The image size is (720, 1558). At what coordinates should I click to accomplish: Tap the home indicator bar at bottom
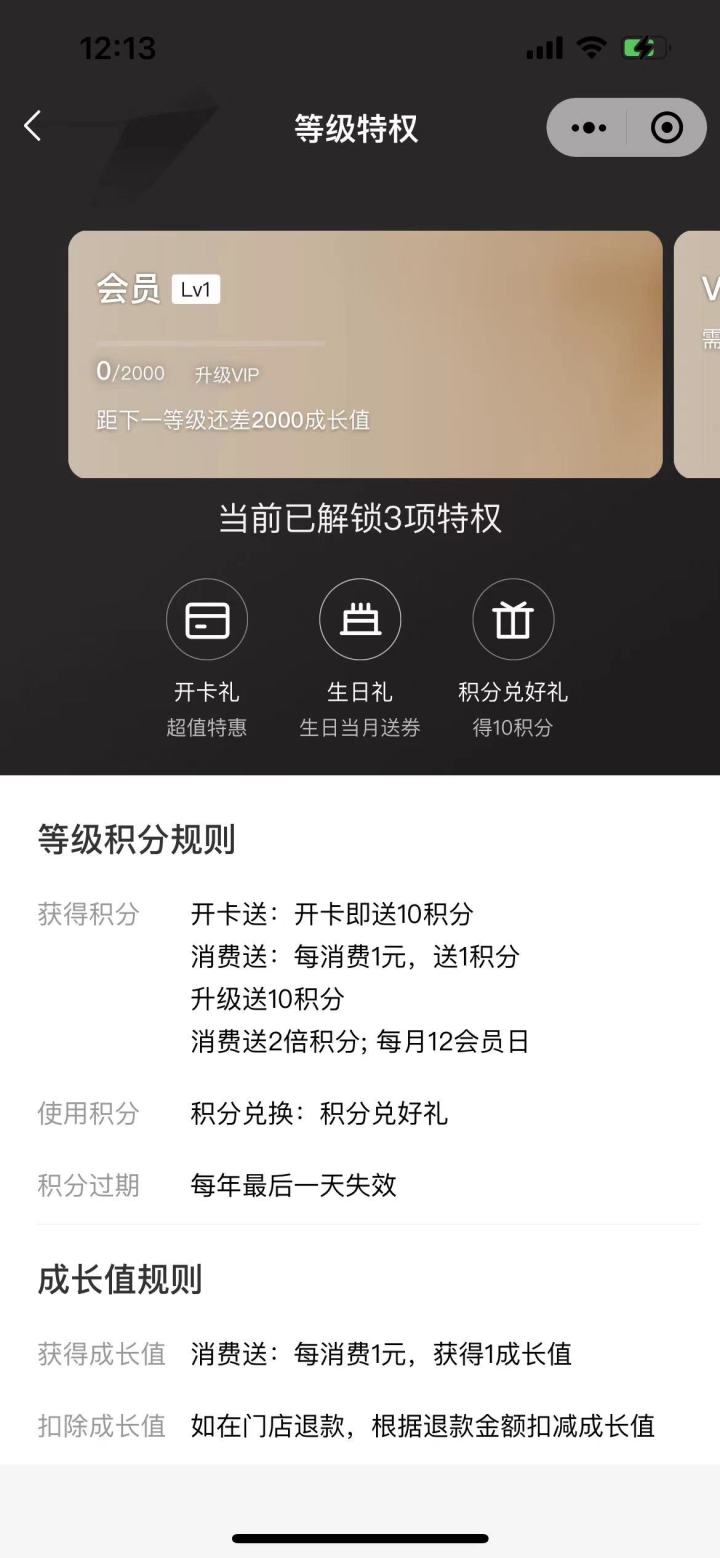point(360,1540)
